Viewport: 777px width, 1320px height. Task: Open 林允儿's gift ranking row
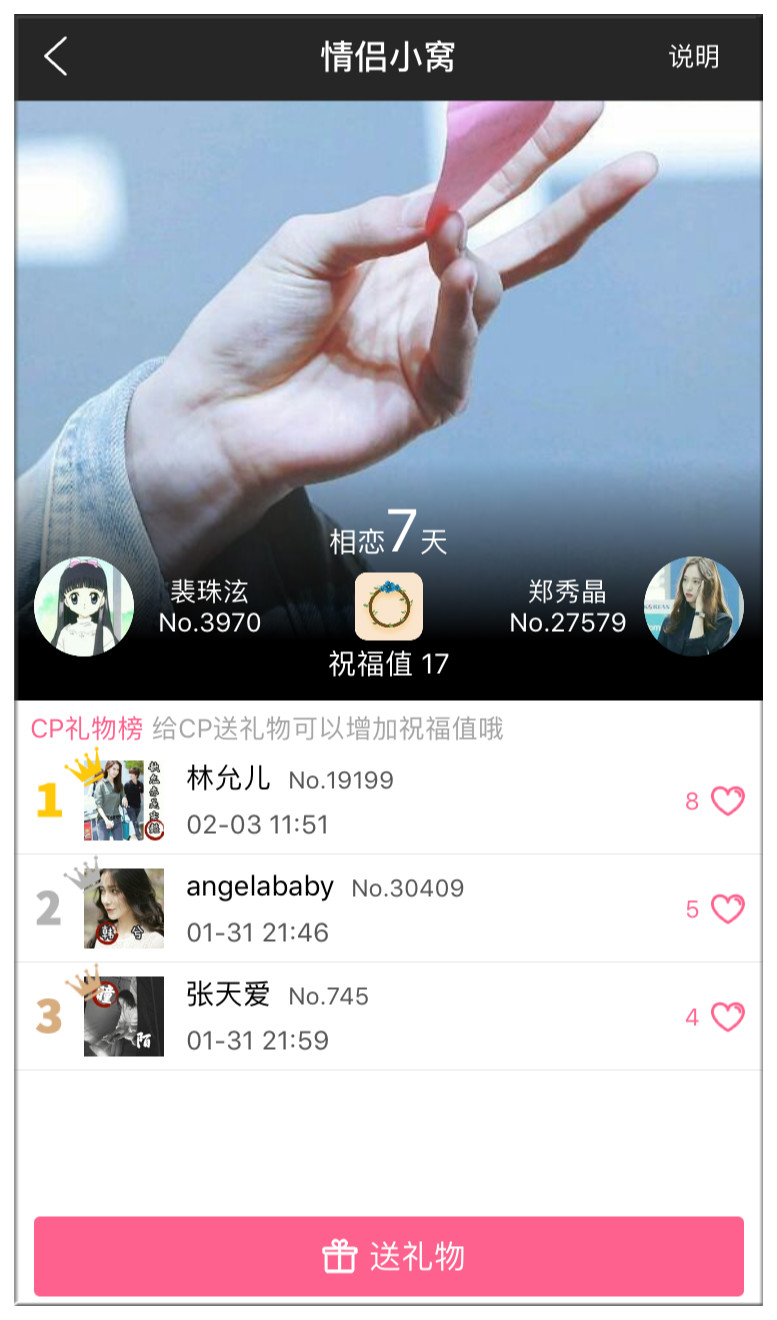pyautogui.click(x=389, y=801)
